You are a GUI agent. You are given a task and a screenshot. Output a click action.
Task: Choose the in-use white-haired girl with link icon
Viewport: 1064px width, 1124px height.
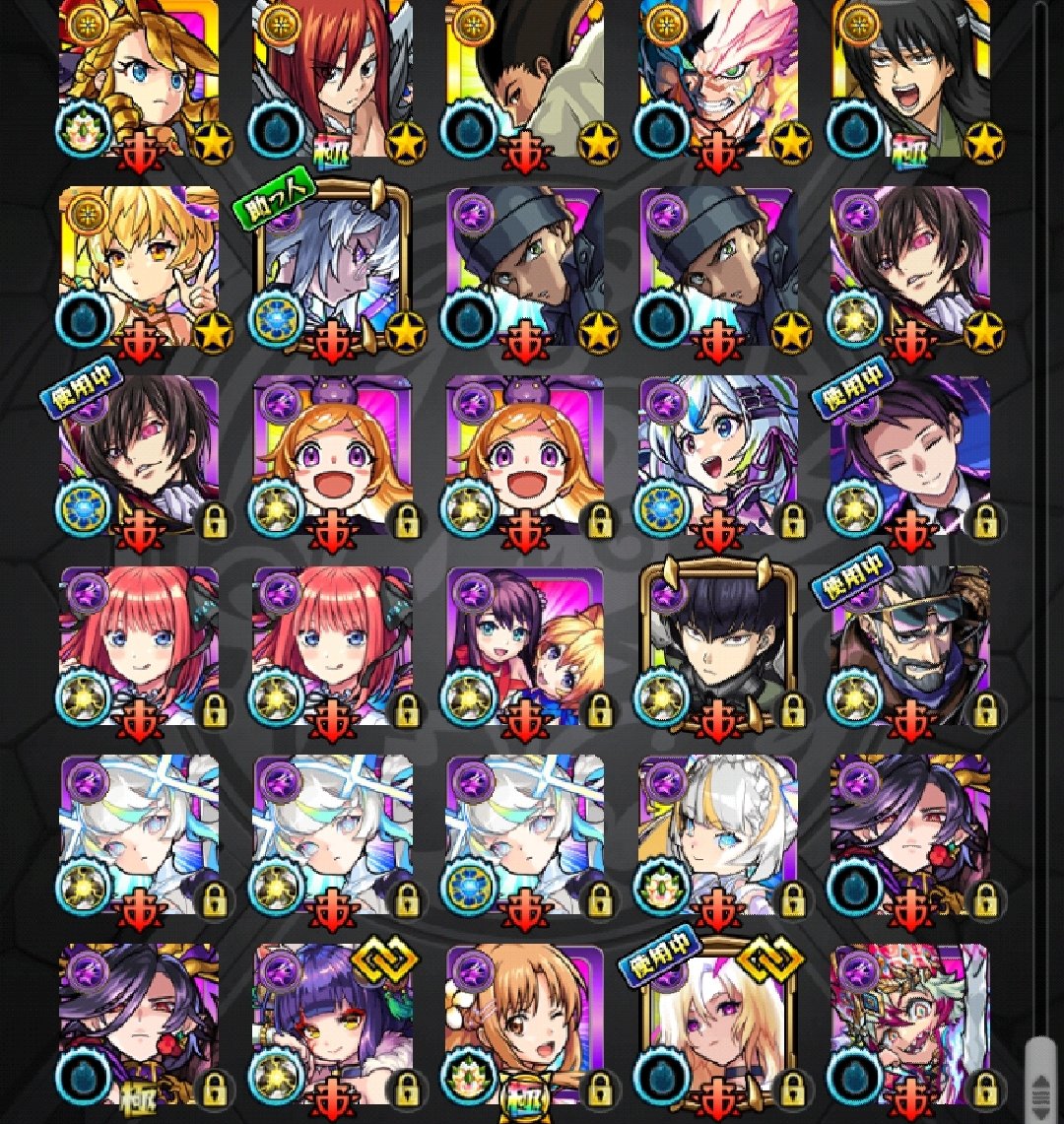(x=717, y=1025)
